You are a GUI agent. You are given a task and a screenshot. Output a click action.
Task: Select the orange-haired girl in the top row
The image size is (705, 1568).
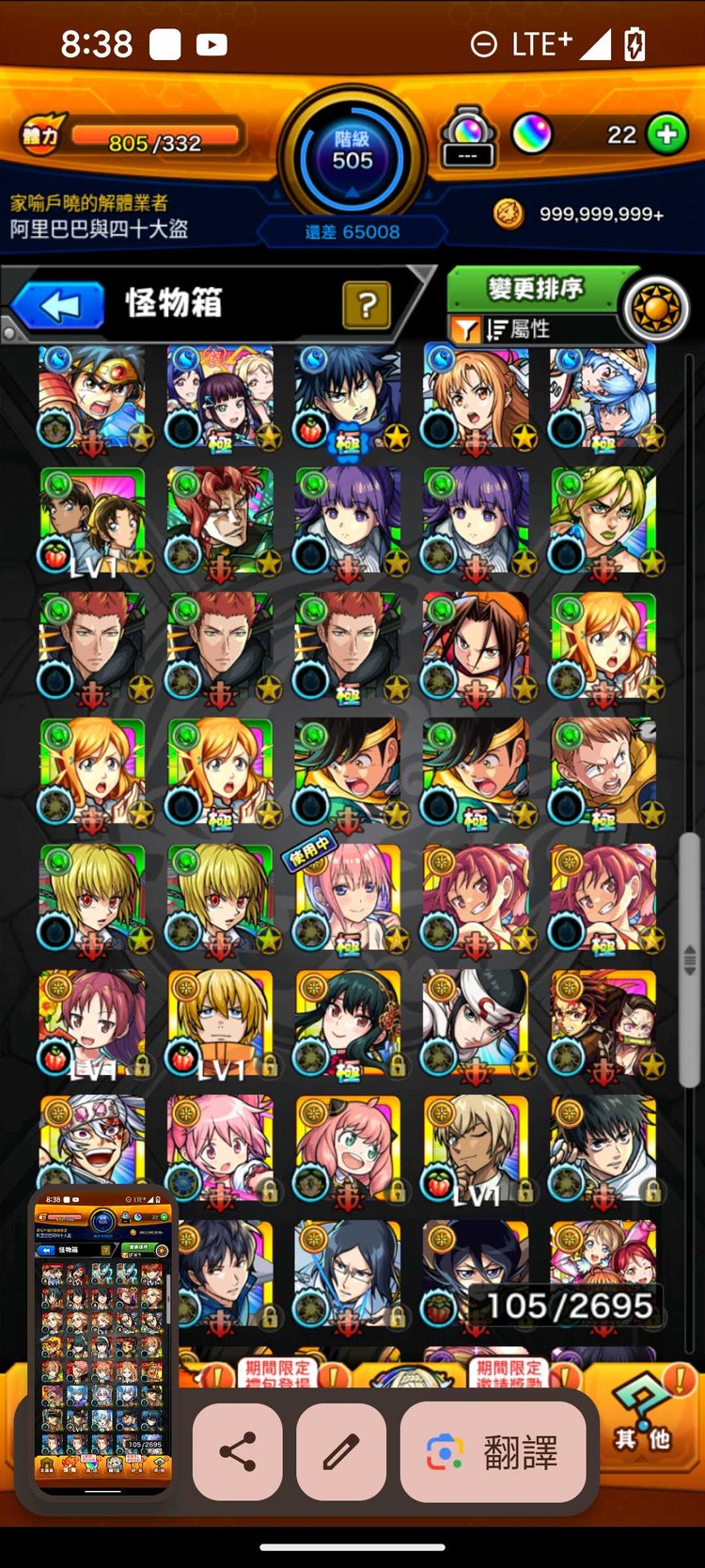(475, 397)
